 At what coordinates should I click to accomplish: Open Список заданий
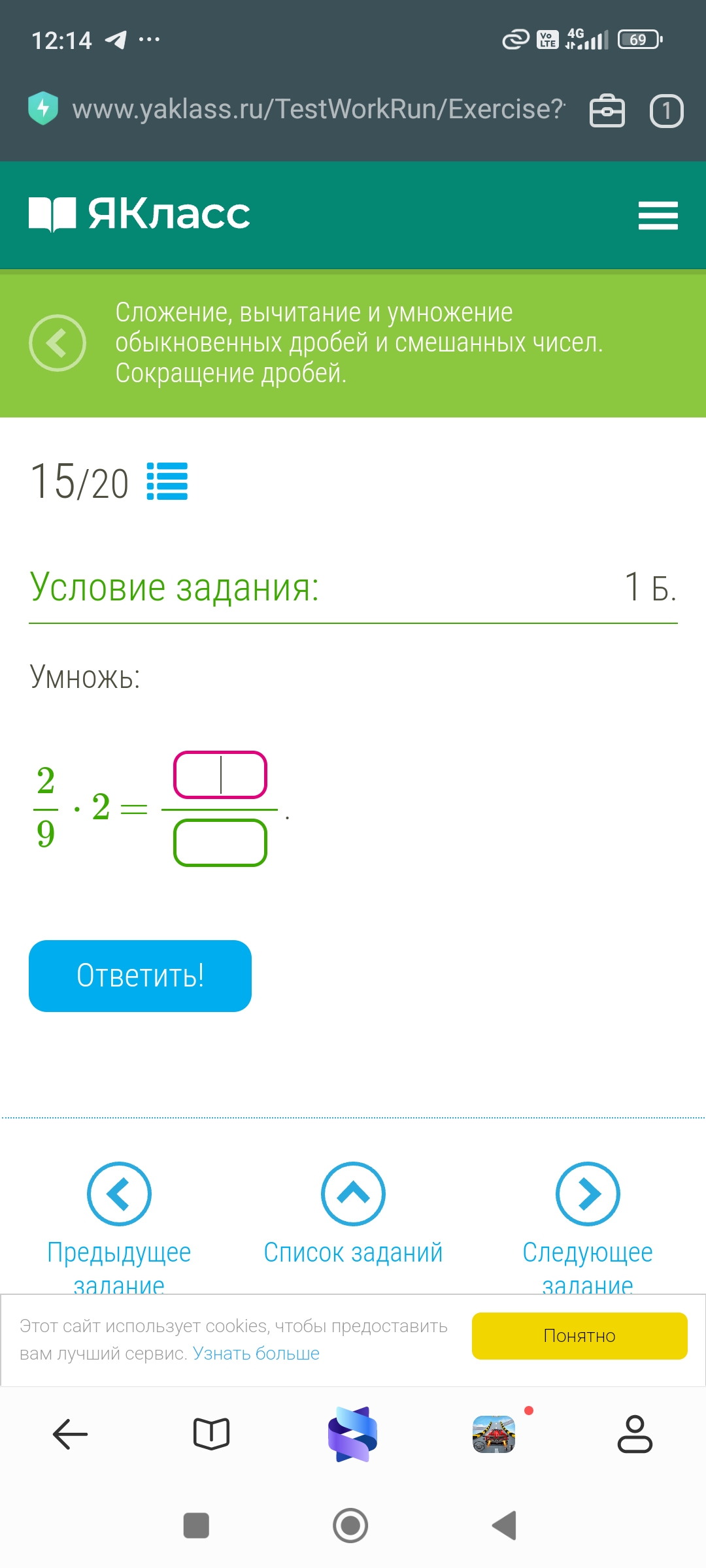353,1194
